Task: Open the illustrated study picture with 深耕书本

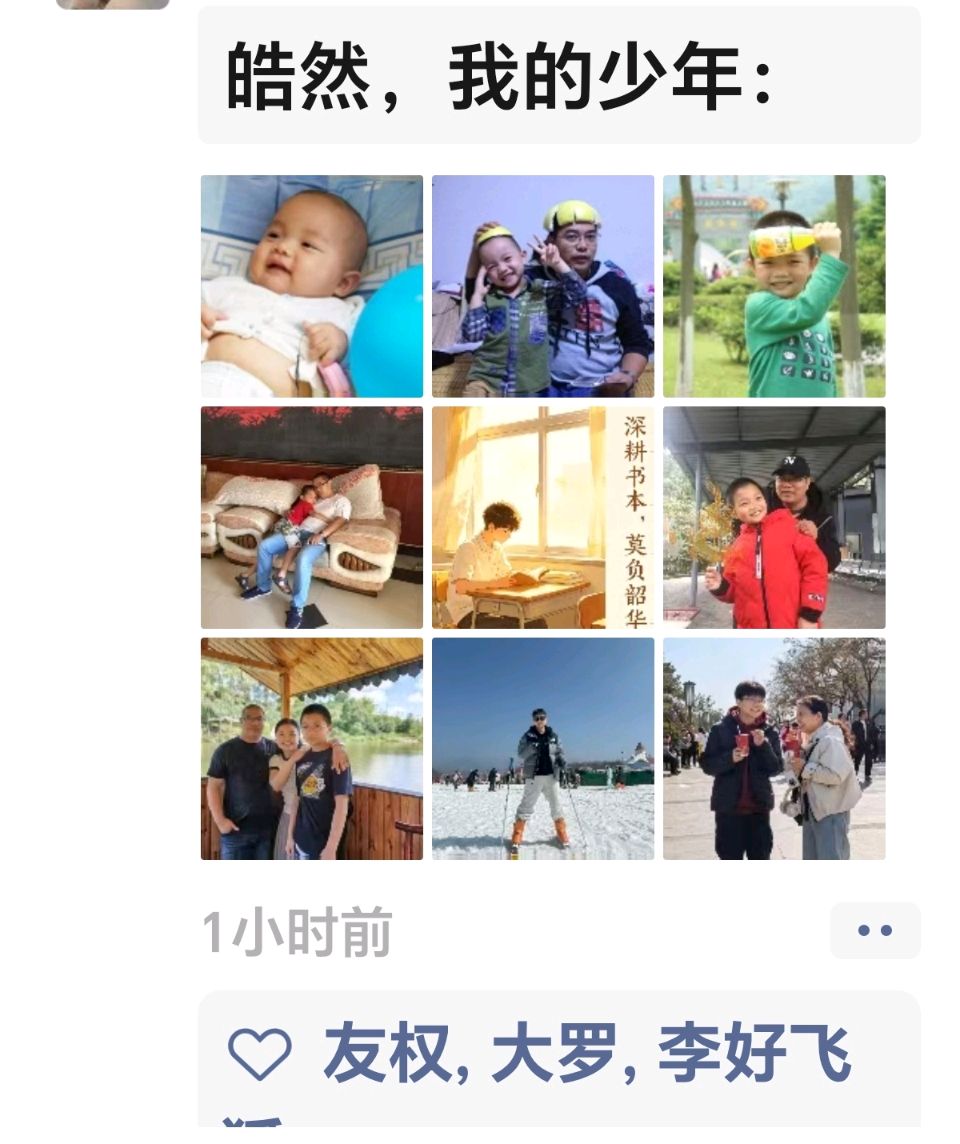Action: 542,517
